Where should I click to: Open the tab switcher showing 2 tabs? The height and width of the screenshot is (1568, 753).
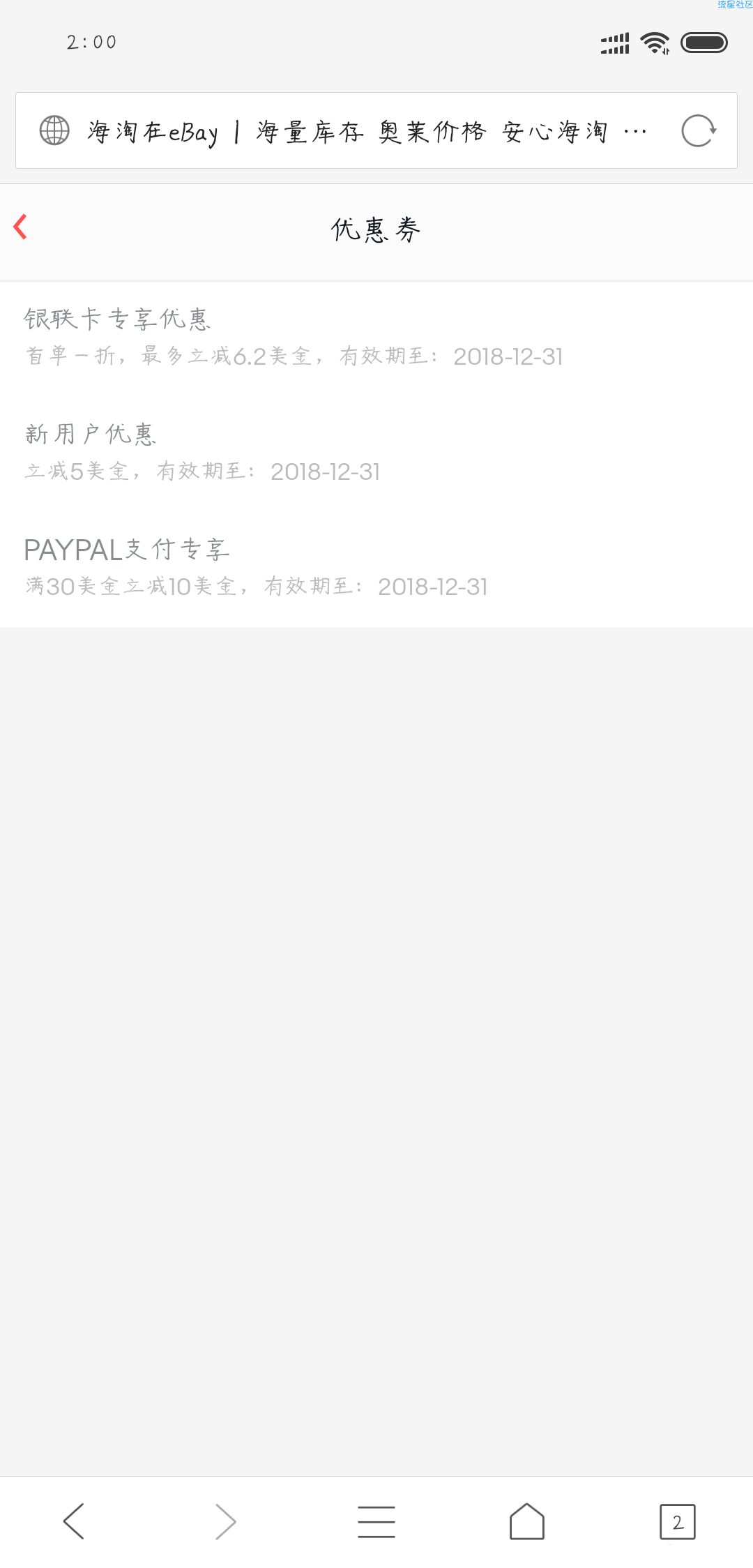[x=678, y=1522]
